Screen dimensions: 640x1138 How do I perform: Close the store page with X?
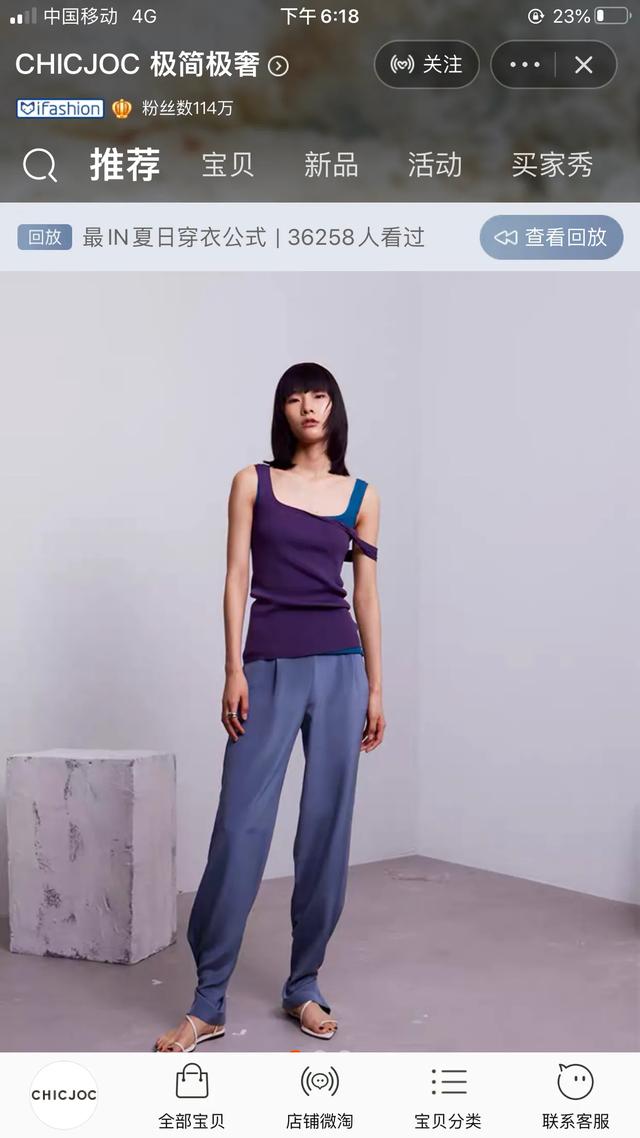[x=584, y=65]
